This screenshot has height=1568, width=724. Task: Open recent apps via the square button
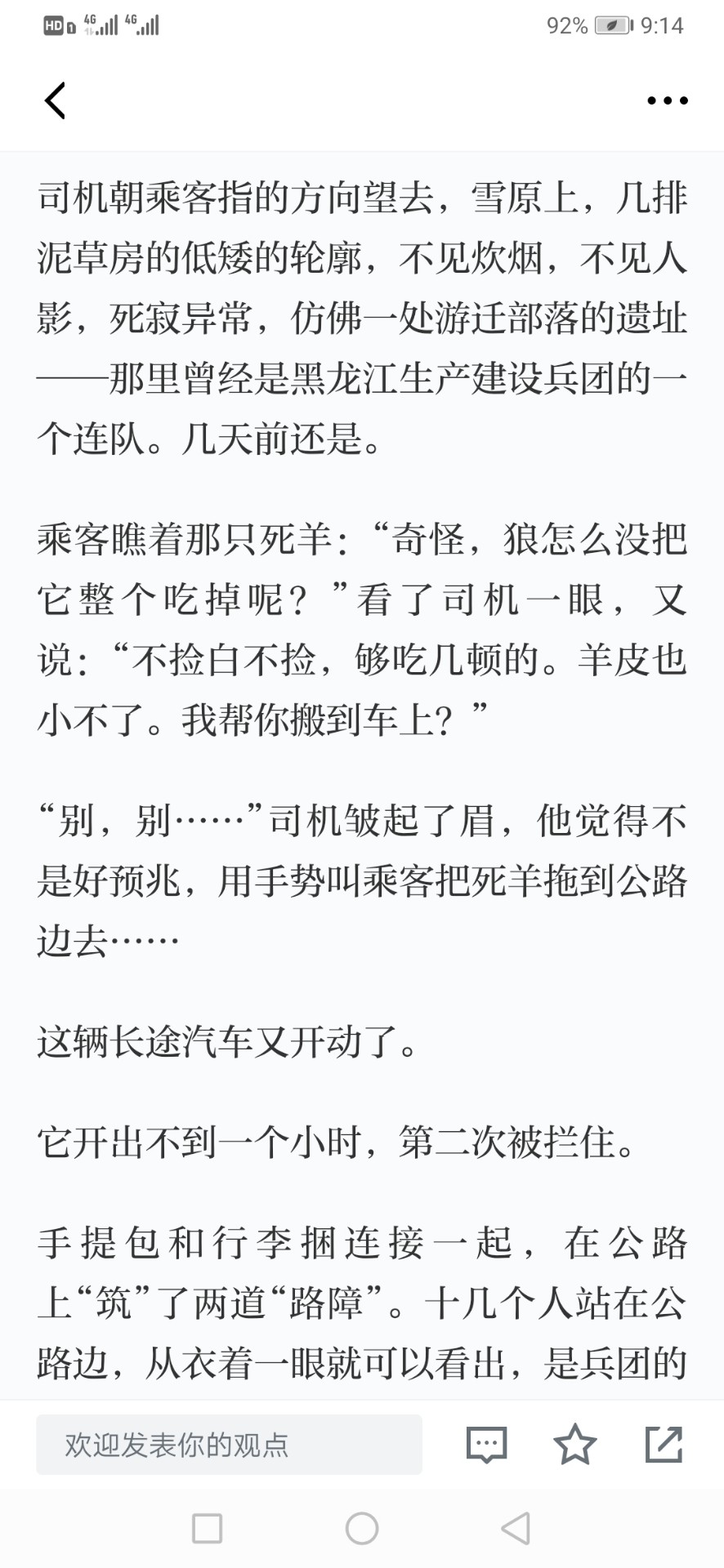point(207,1528)
